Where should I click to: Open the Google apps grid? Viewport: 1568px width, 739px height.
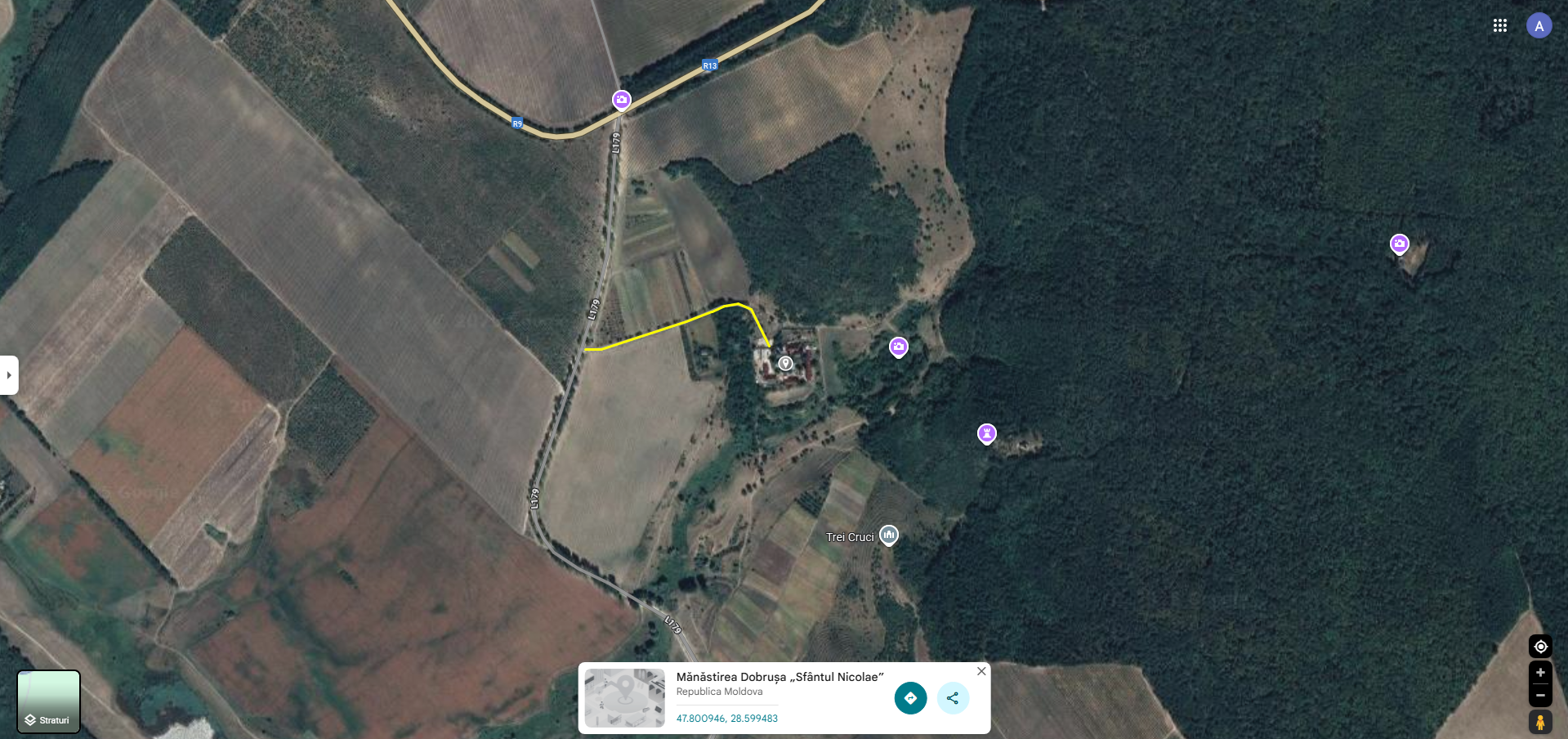pos(1499,25)
